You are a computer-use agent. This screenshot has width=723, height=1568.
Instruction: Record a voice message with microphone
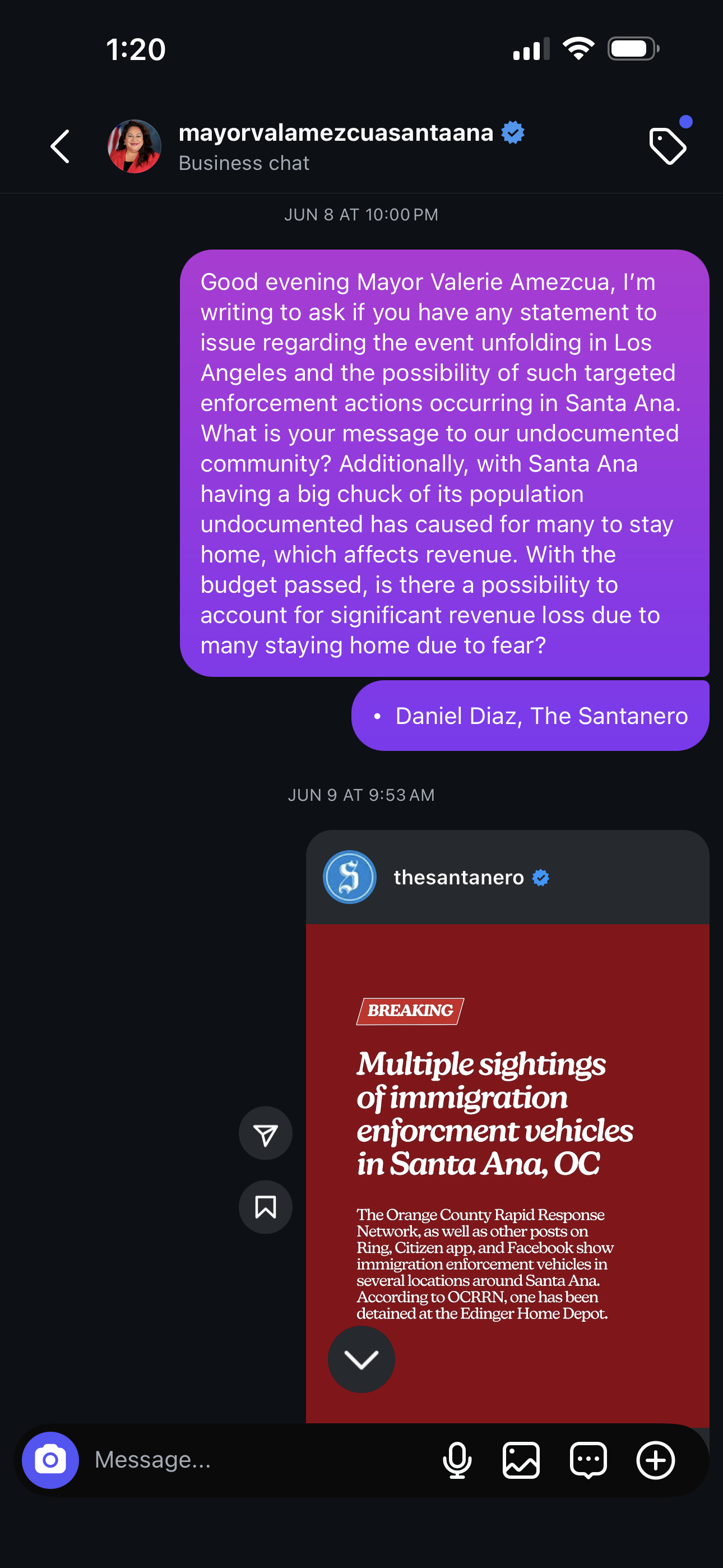coord(457,1460)
